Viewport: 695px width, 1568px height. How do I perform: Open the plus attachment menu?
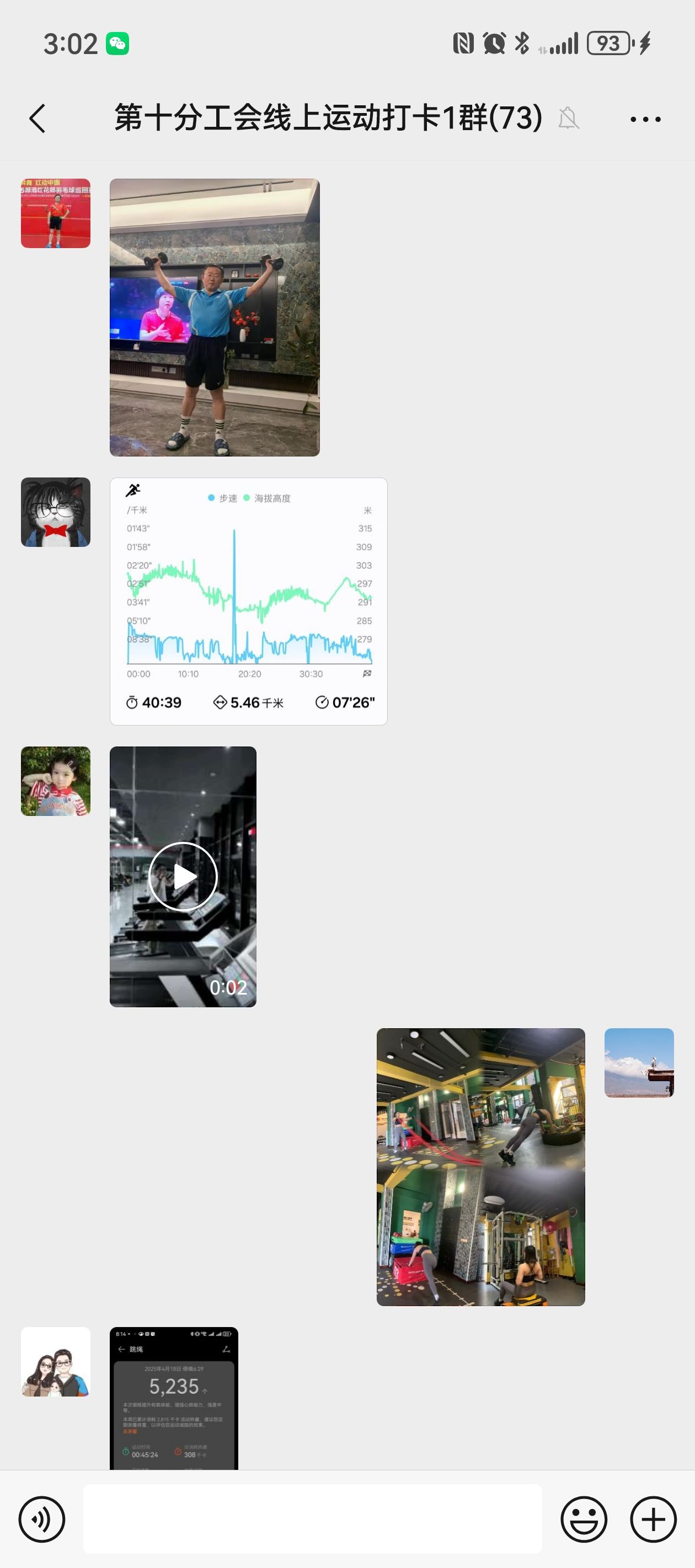(653, 1519)
